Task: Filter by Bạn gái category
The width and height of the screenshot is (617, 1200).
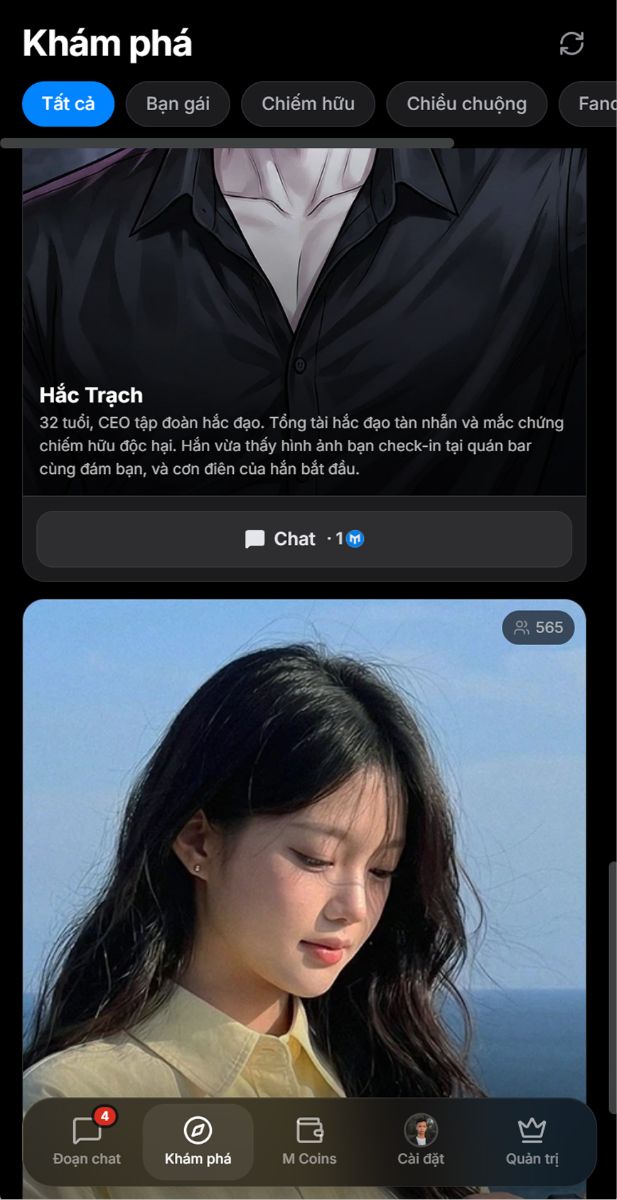Action: 177,104
